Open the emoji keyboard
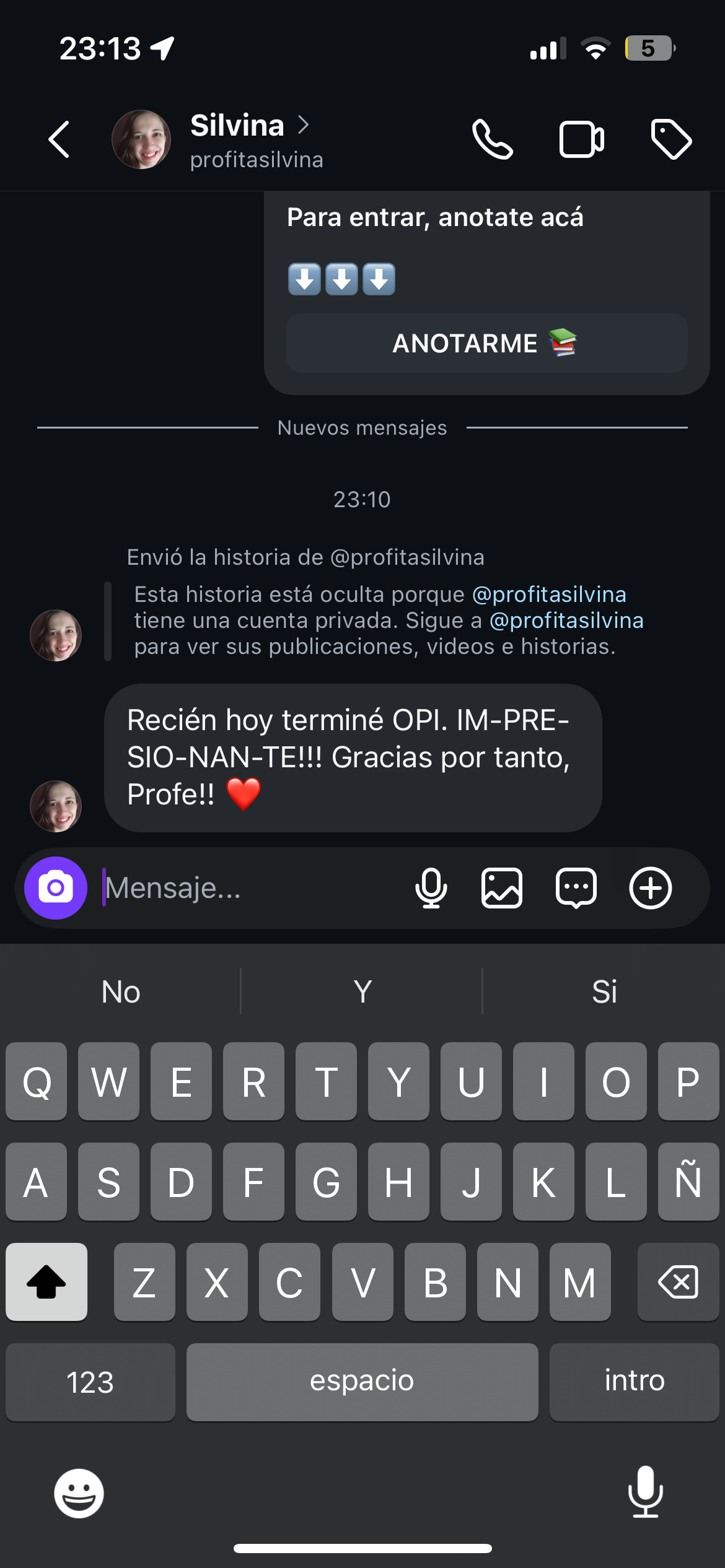The height and width of the screenshot is (1568, 725). pyautogui.click(x=79, y=1493)
